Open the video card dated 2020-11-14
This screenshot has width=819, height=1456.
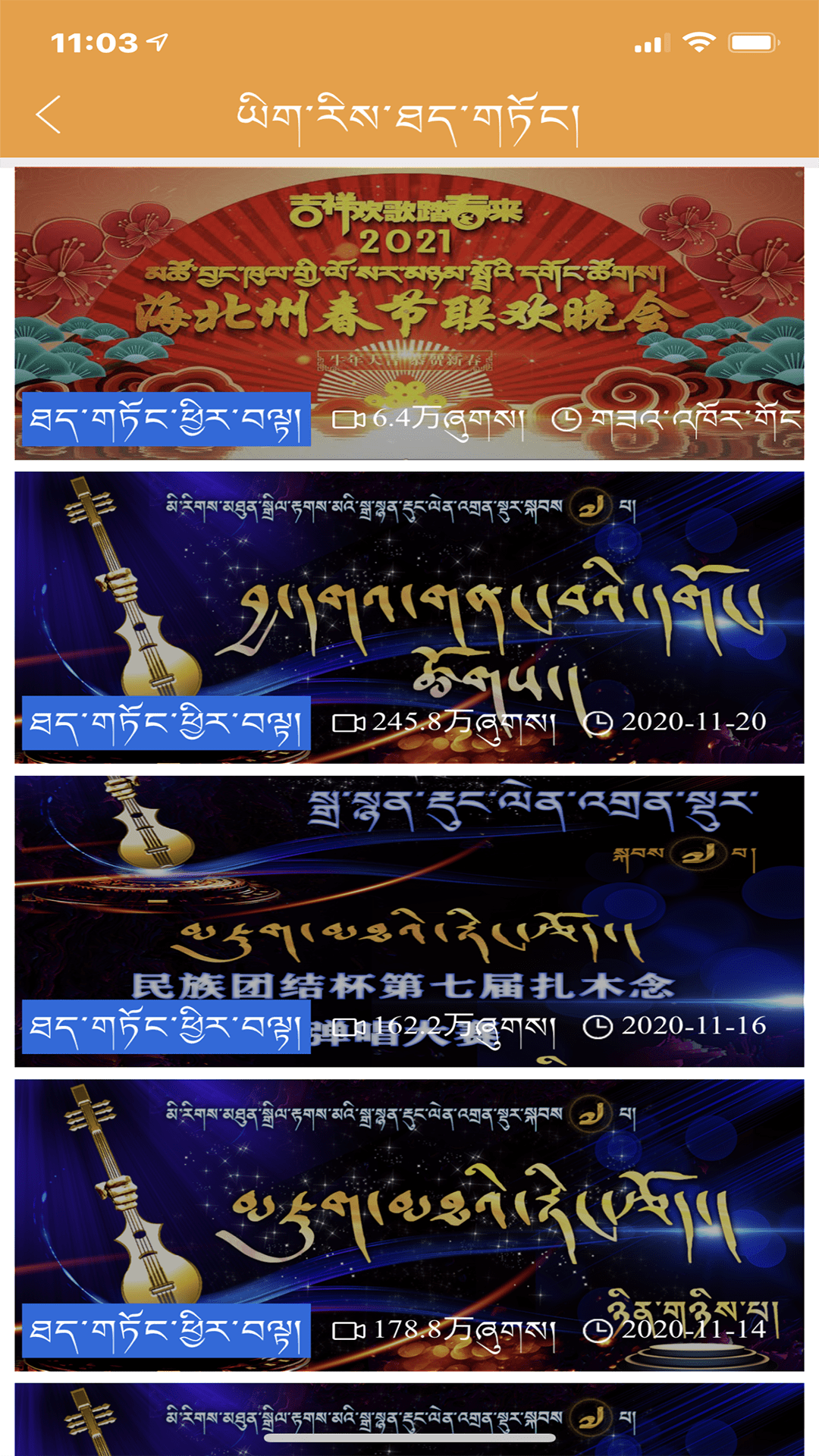(409, 1213)
